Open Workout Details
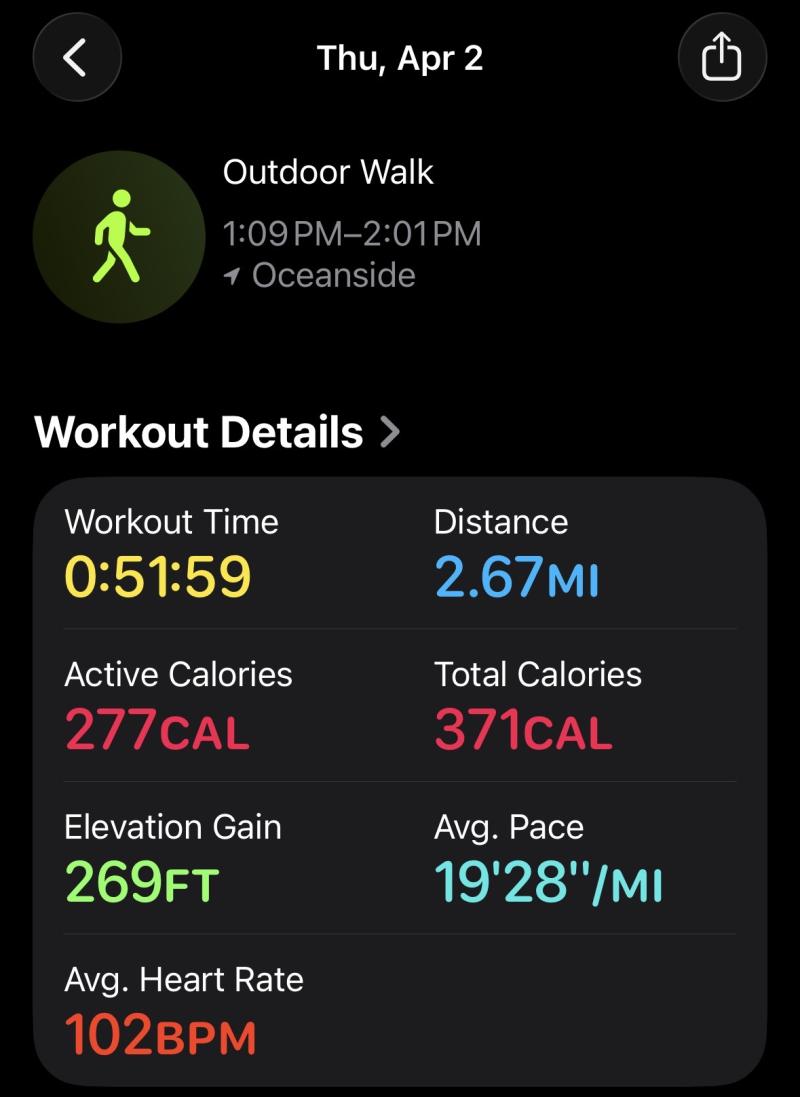The height and width of the screenshot is (1097, 800). (217, 433)
